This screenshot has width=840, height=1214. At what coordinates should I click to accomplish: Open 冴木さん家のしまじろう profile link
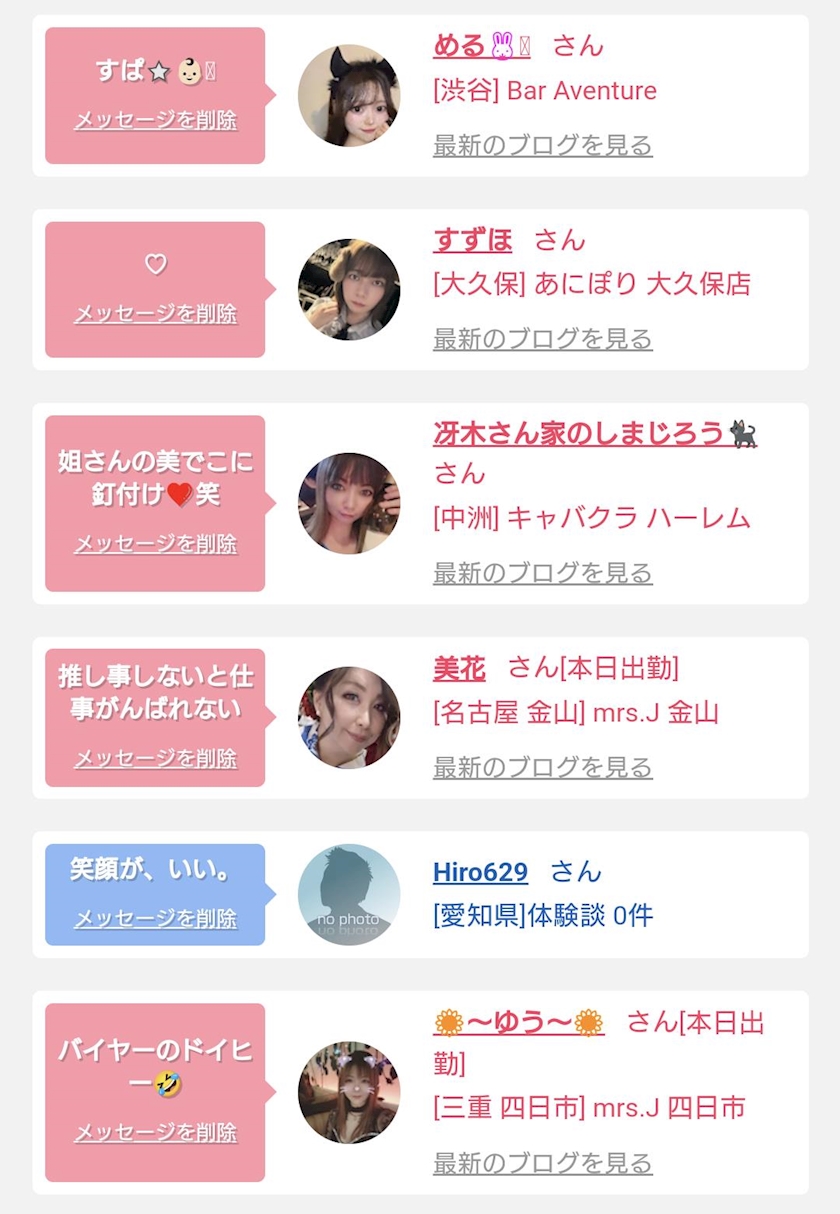click(x=594, y=433)
